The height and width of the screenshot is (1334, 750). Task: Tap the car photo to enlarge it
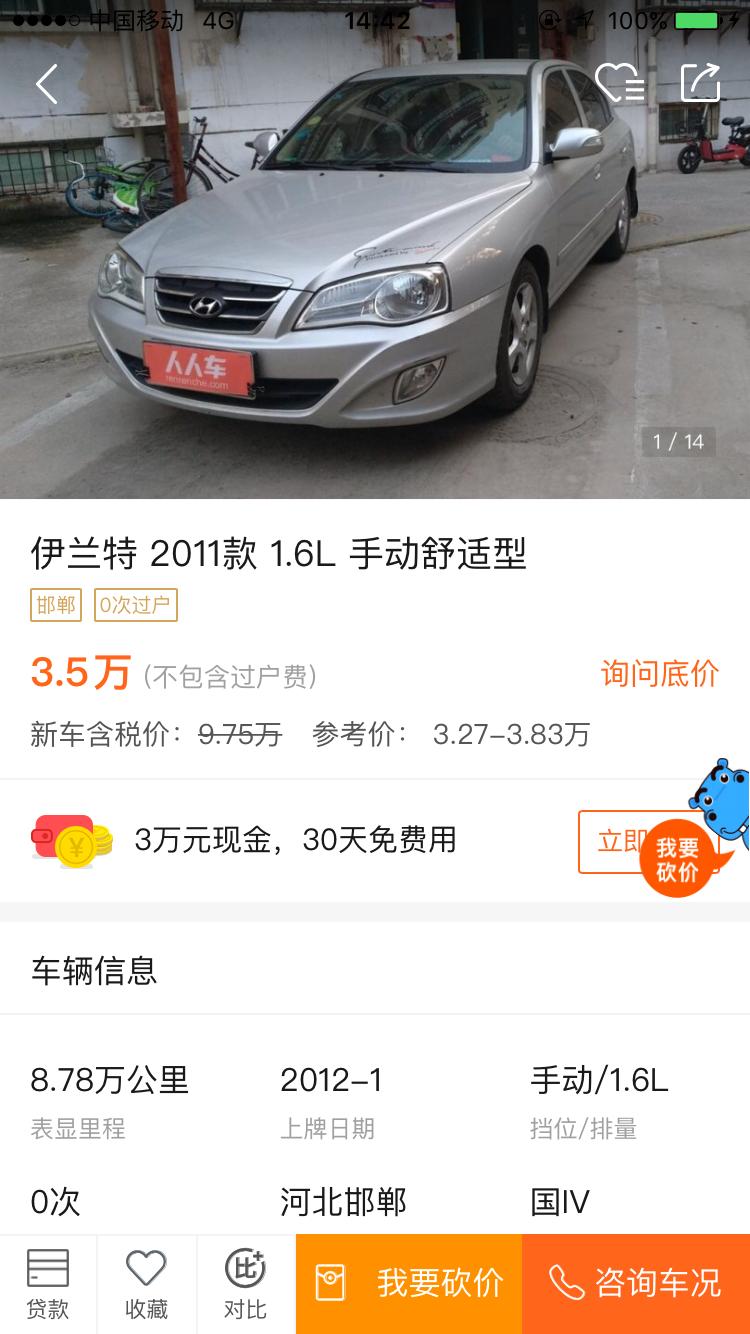(375, 280)
